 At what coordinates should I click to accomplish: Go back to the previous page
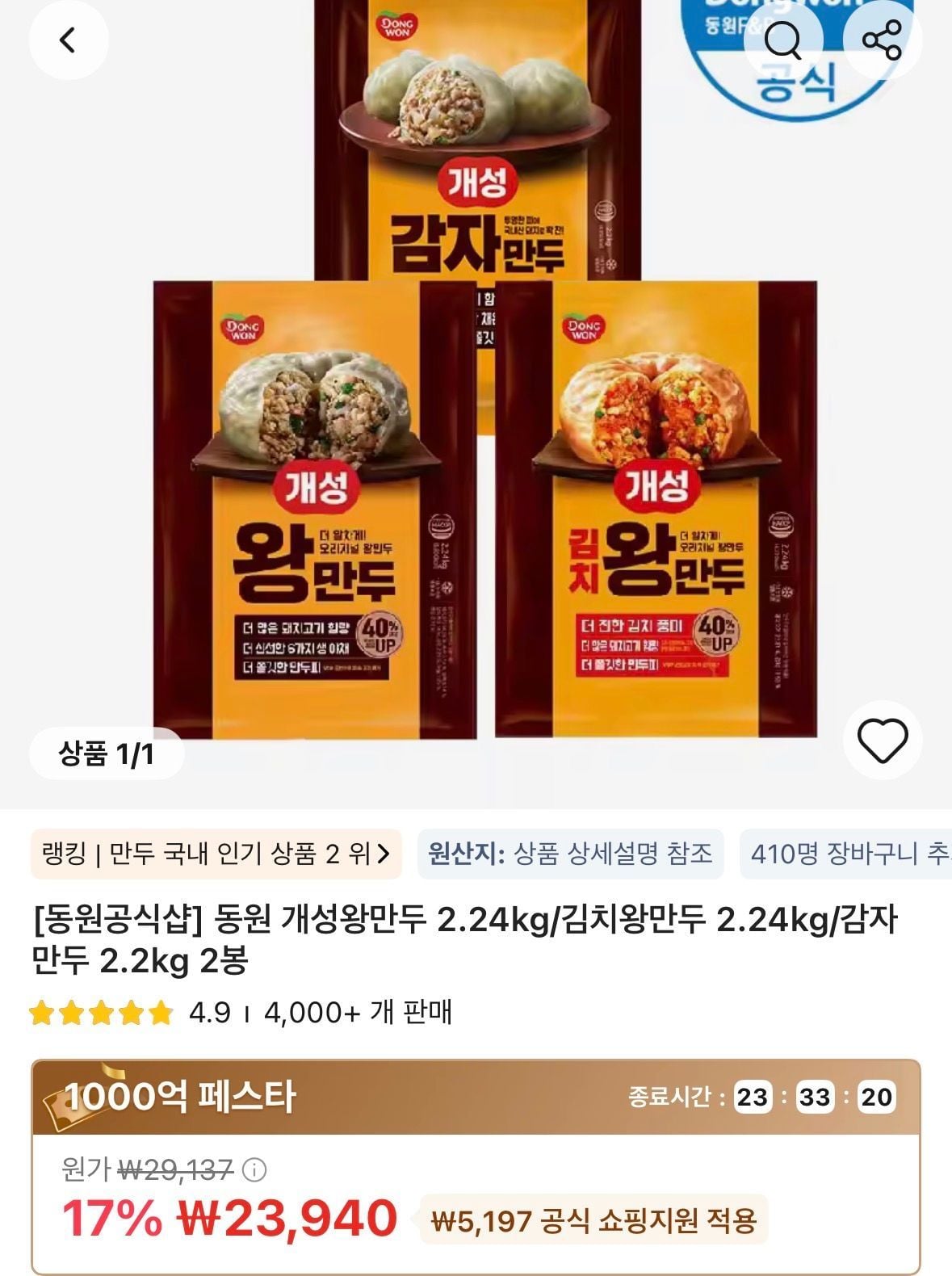(x=69, y=40)
